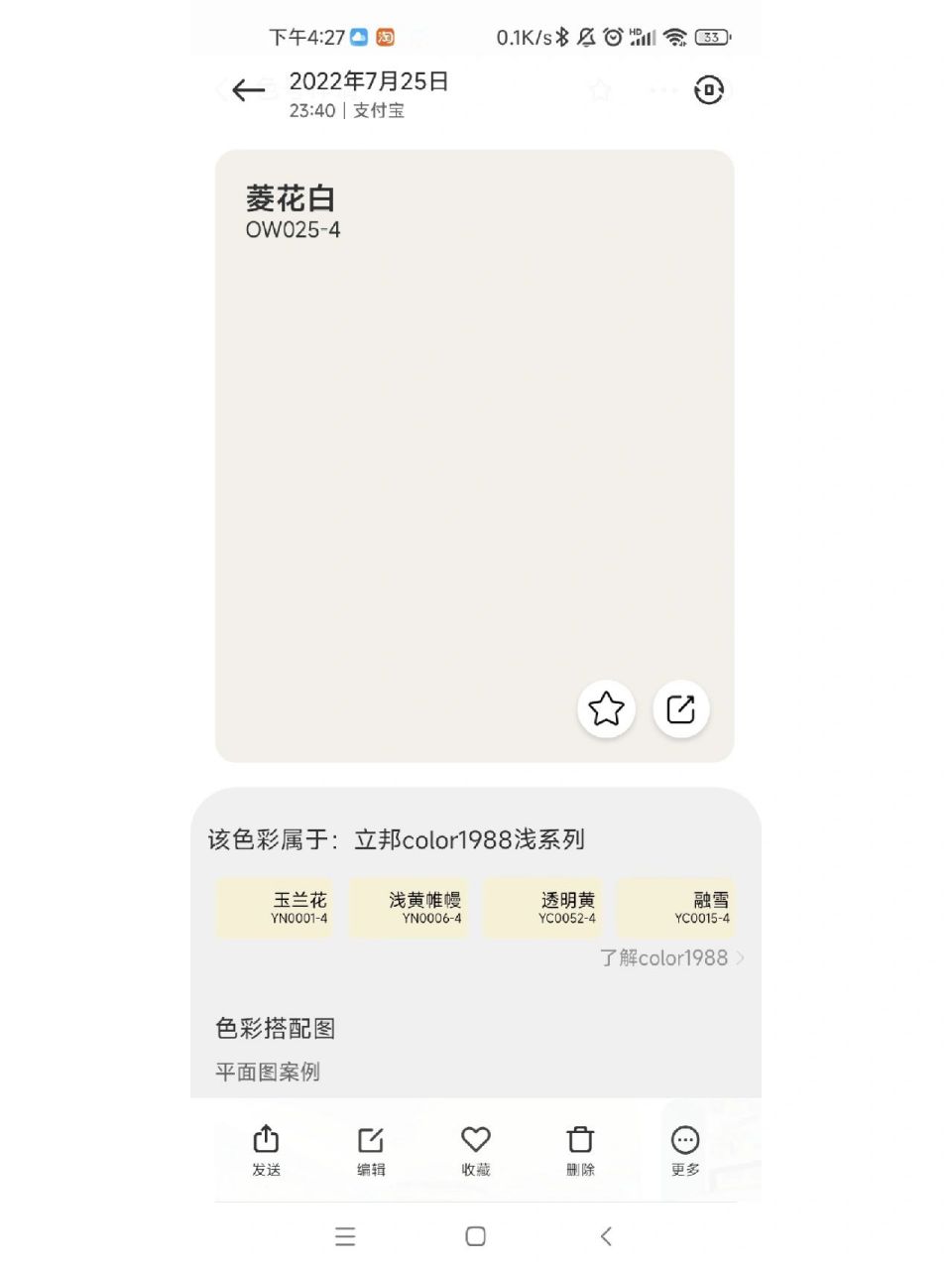Viewport: 952px width, 1270px height.
Task: Open the 色彩搭配图 section
Action: pos(276,1029)
